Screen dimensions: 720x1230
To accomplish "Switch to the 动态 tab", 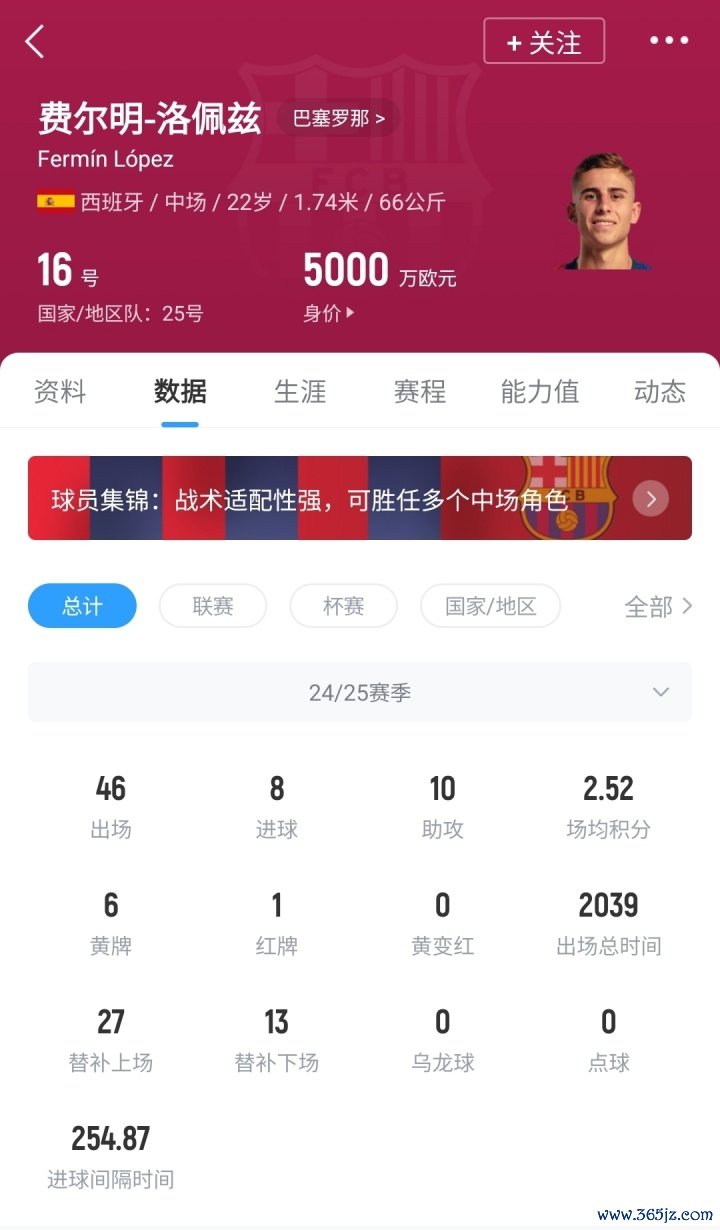I will coord(660,391).
